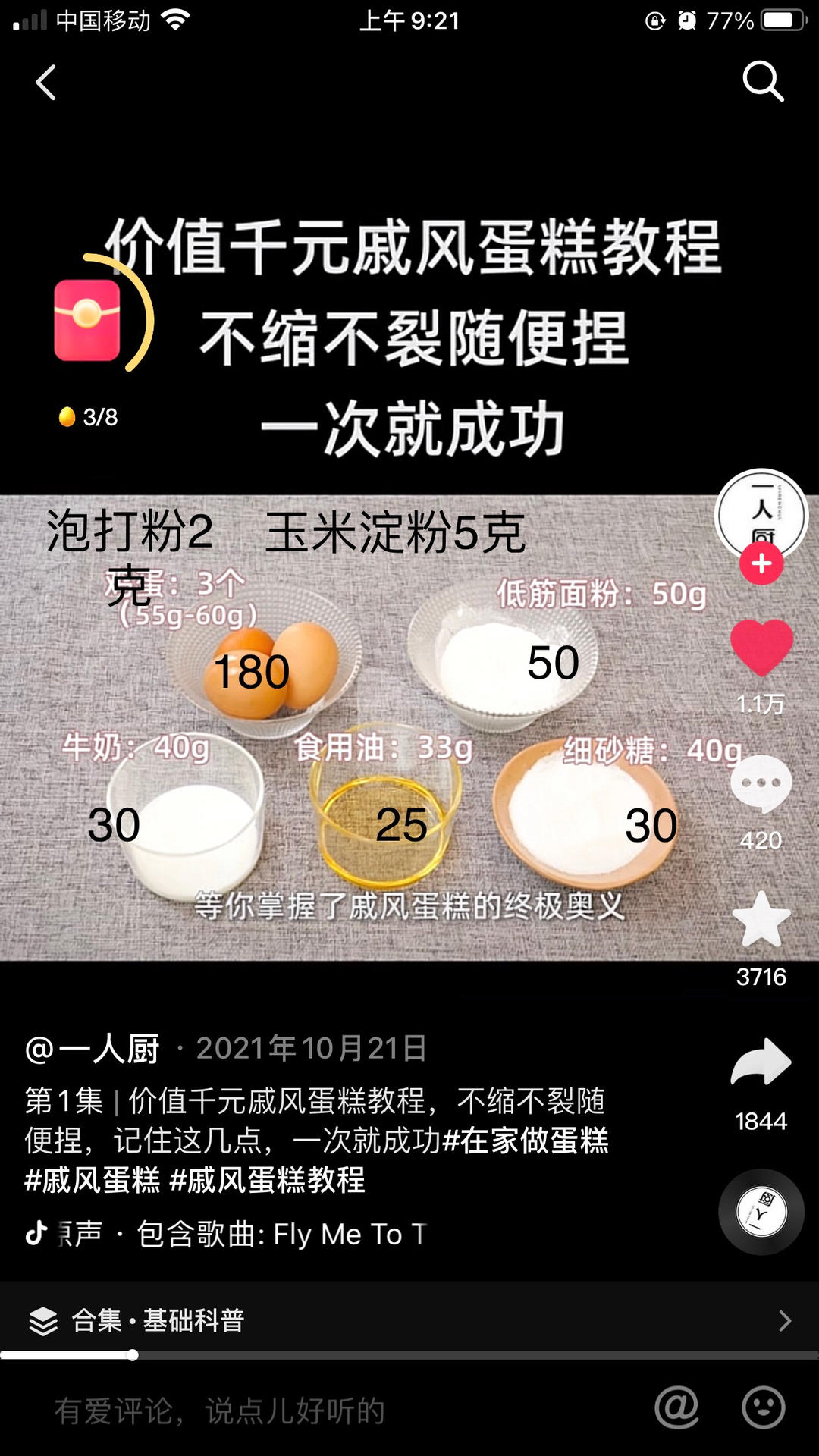Viewport: 819px width, 1456px height.
Task: Open the emoji picker icon
Action: (x=763, y=1408)
